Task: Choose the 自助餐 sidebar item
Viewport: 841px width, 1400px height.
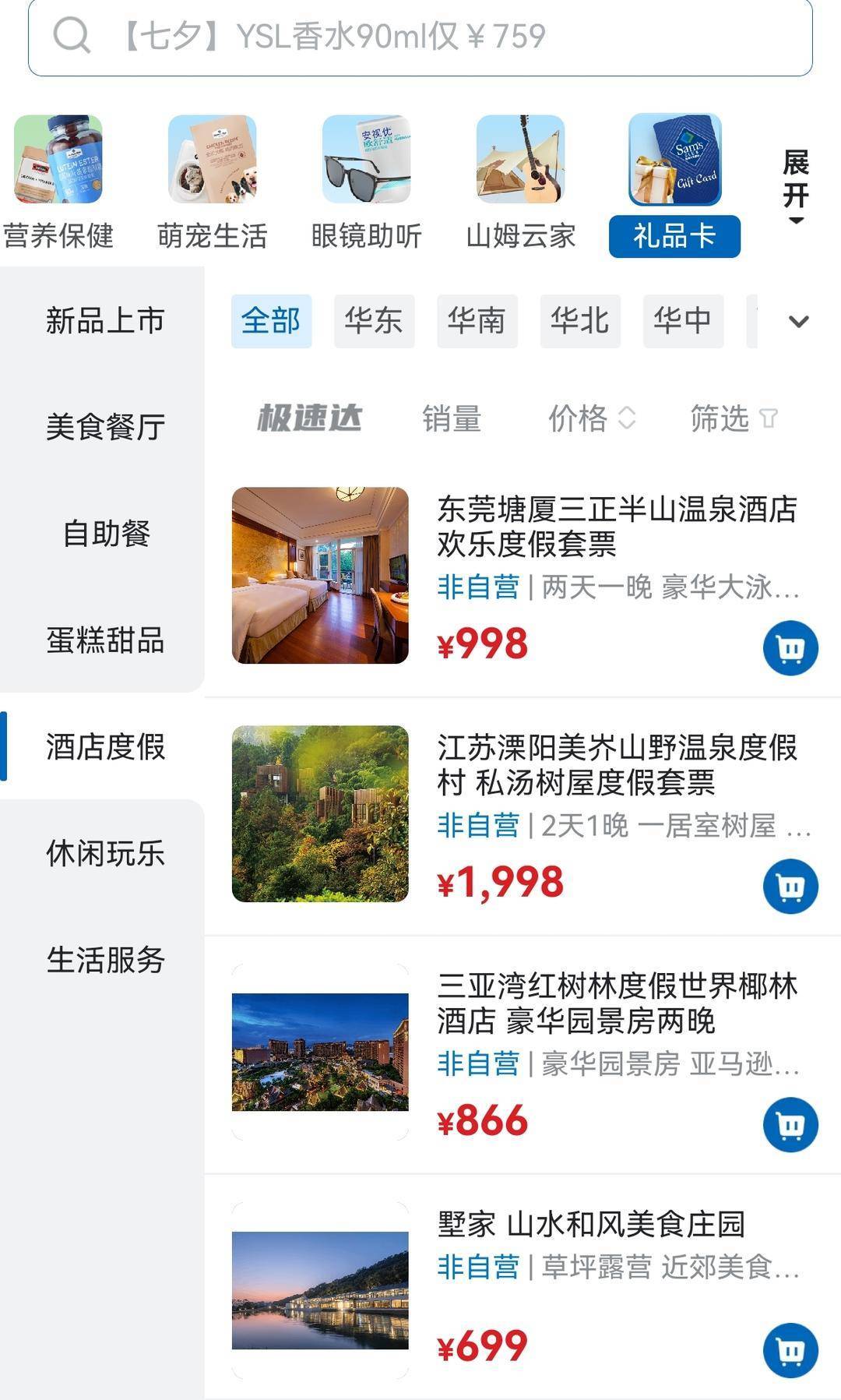Action: pyautogui.click(x=105, y=534)
